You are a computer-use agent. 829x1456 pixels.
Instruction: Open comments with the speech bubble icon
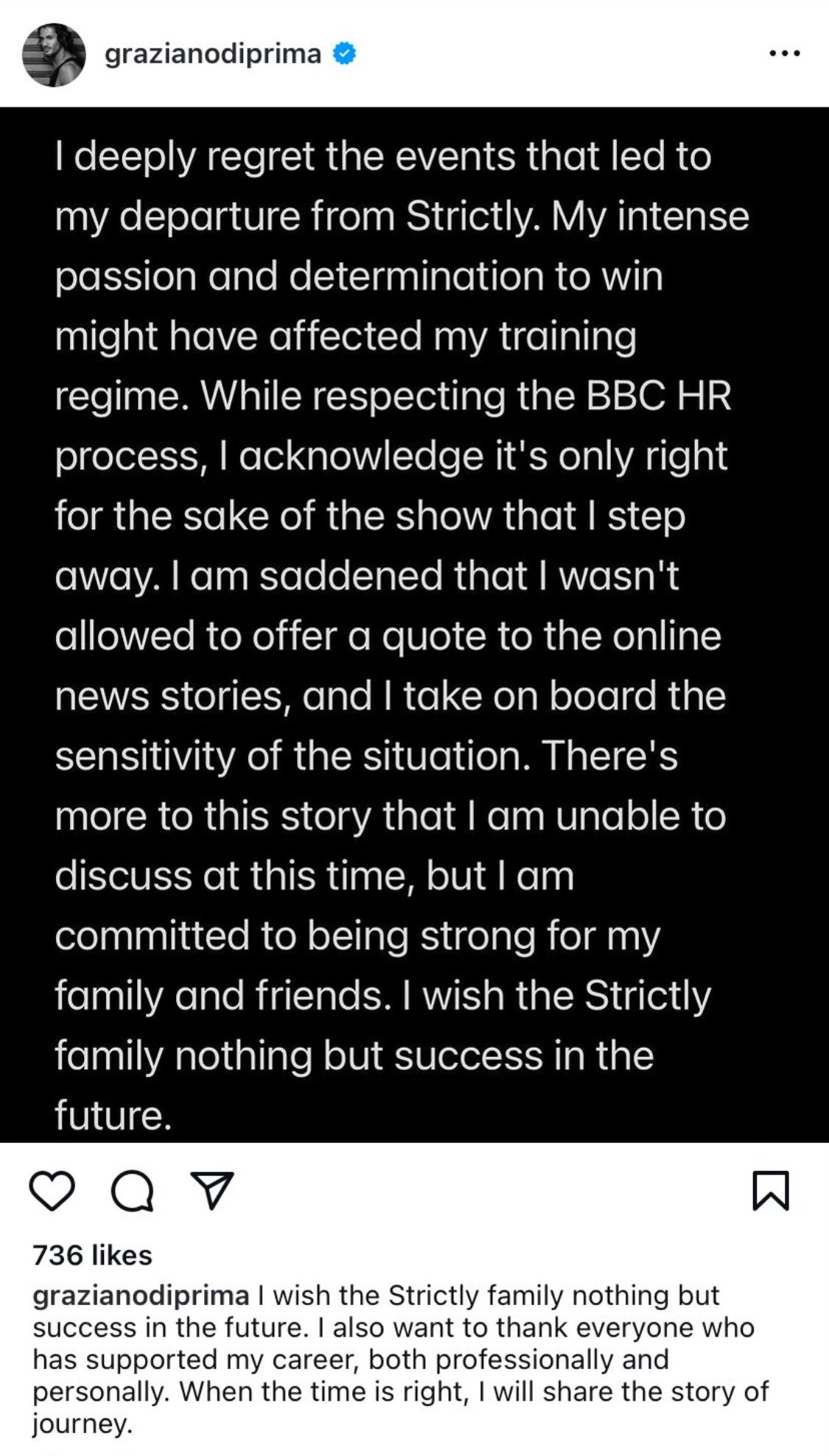tap(133, 1191)
